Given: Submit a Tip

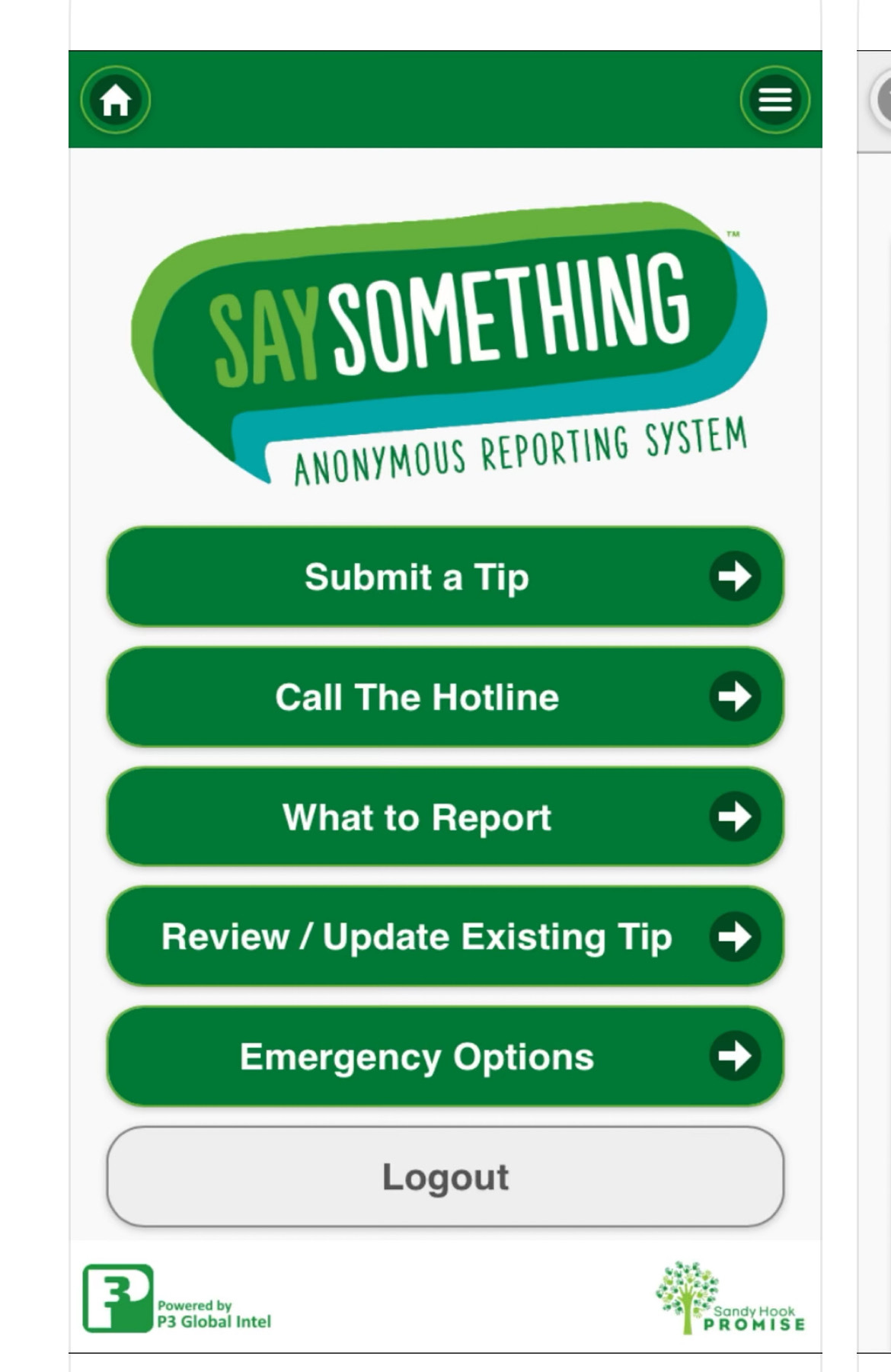Looking at the screenshot, I should coord(445,577).
